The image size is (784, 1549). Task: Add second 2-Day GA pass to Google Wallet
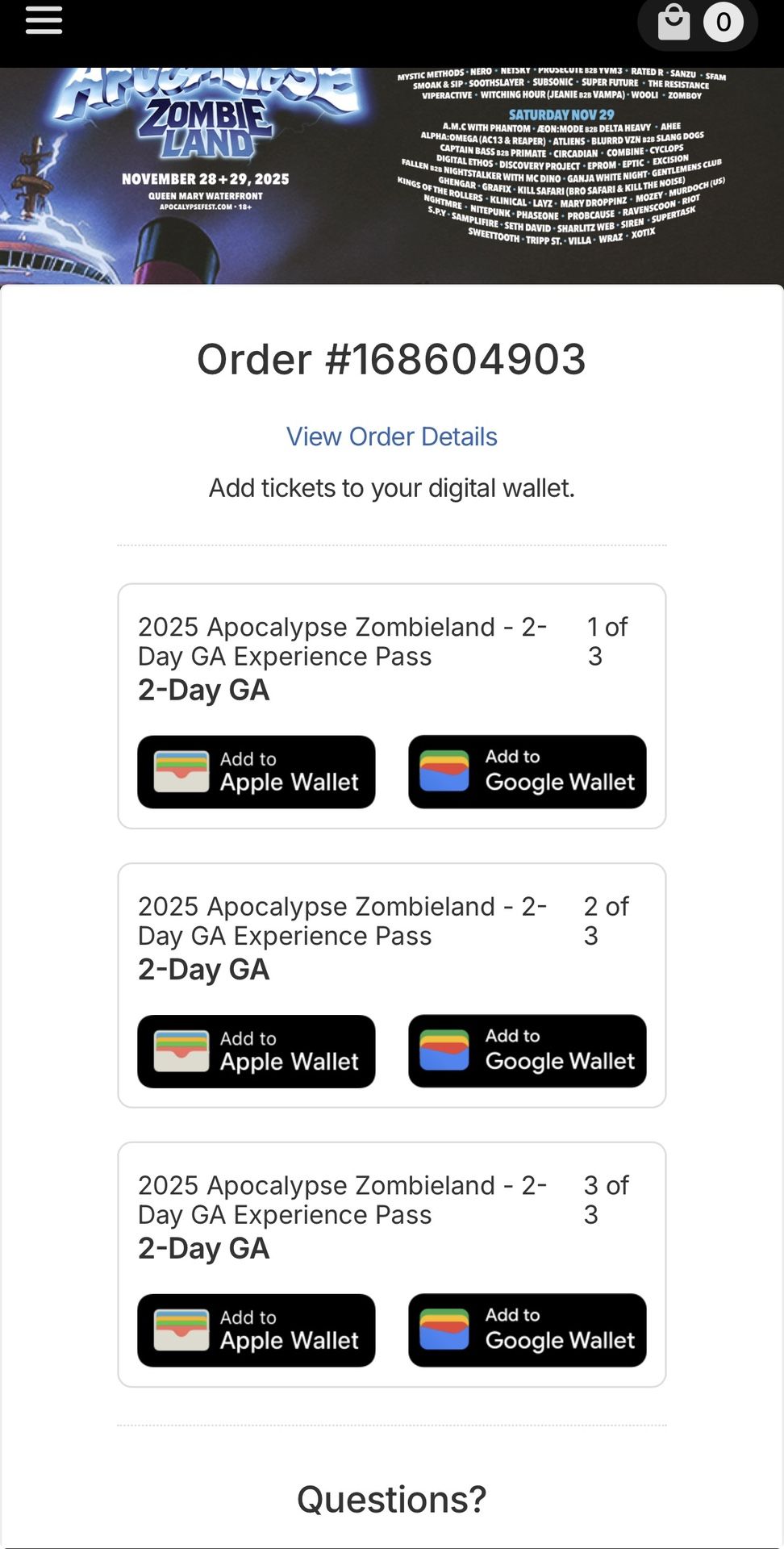(527, 1051)
